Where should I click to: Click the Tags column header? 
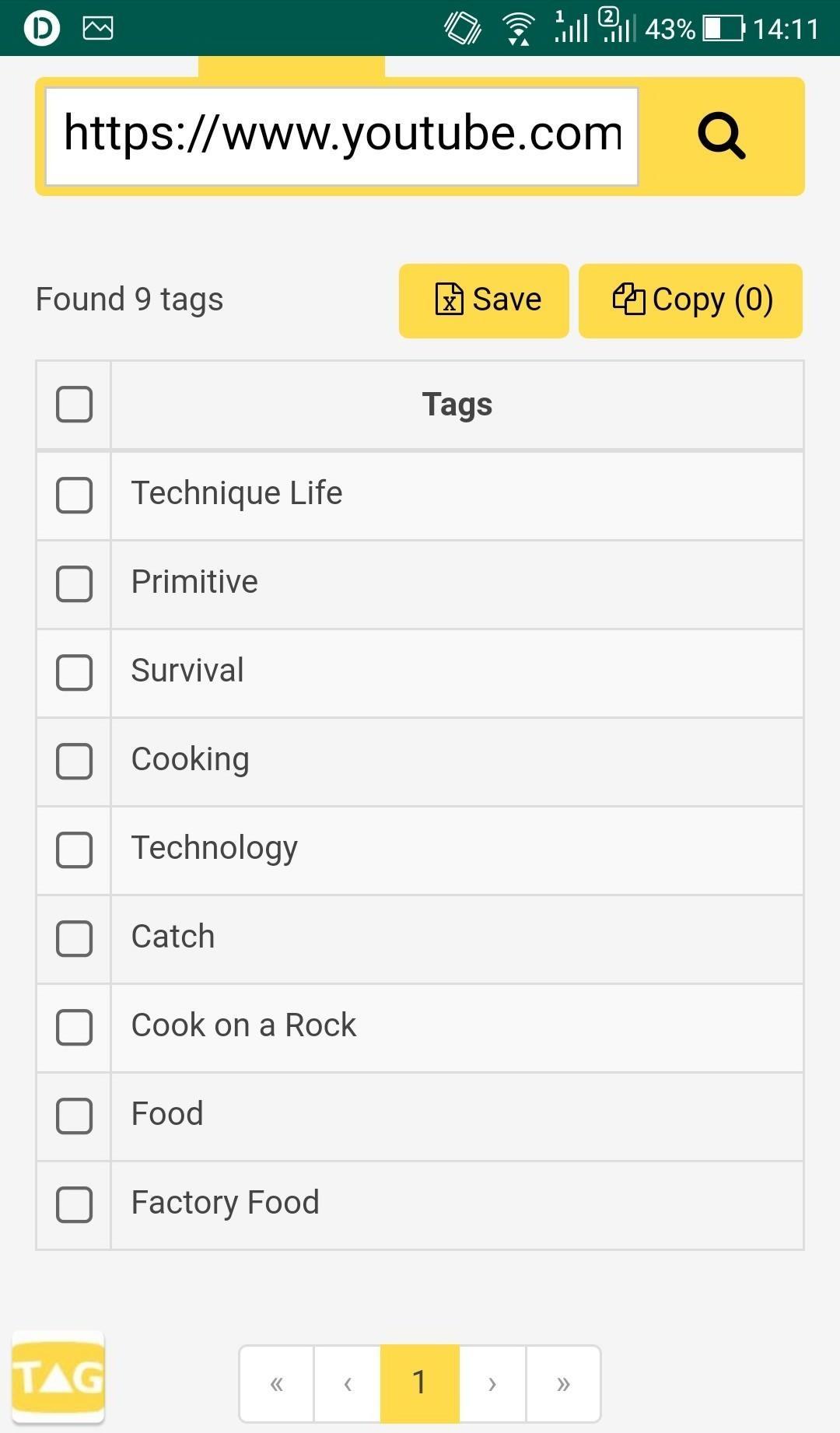(457, 404)
